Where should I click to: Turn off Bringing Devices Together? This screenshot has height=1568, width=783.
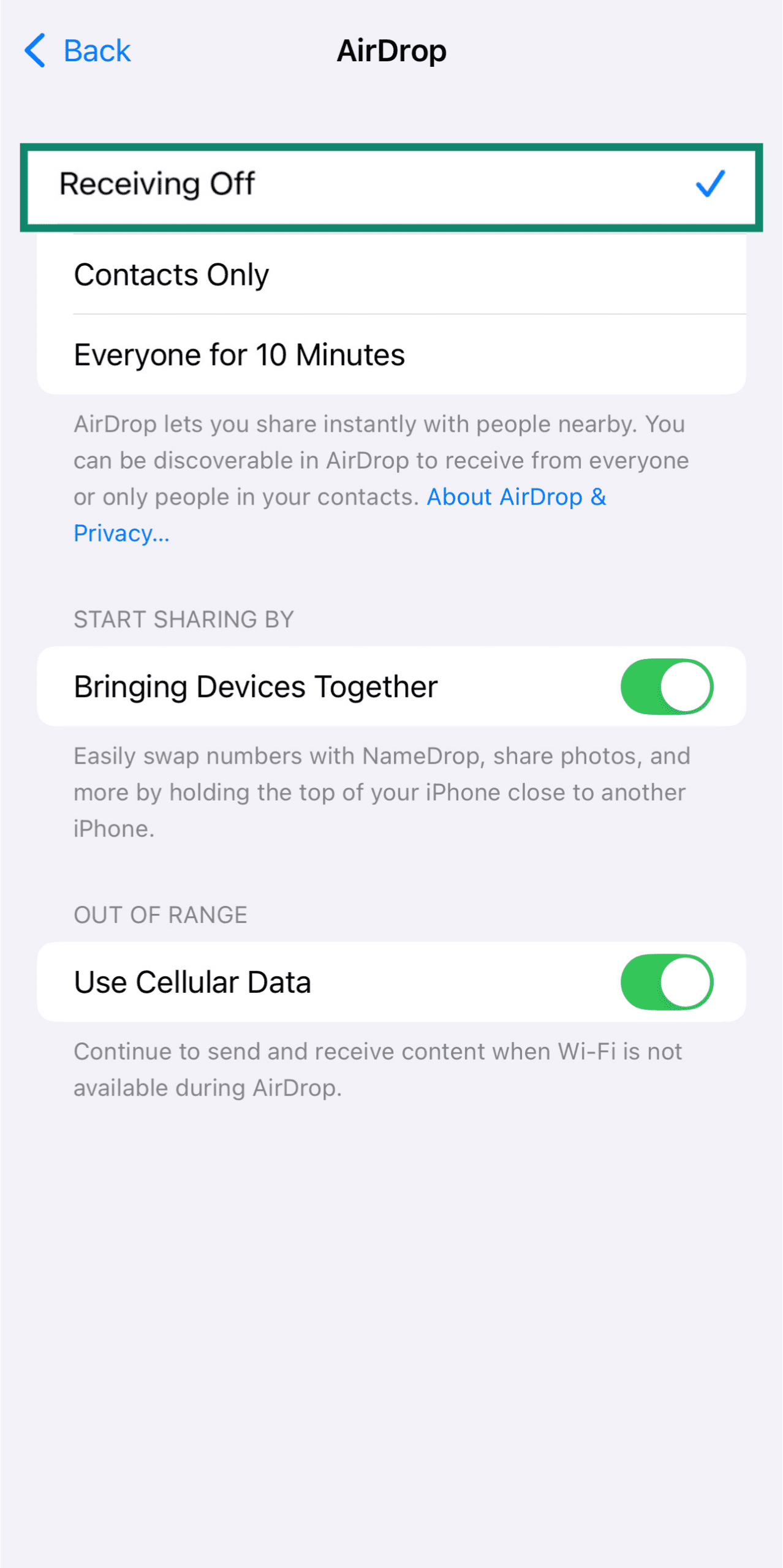[x=667, y=687]
